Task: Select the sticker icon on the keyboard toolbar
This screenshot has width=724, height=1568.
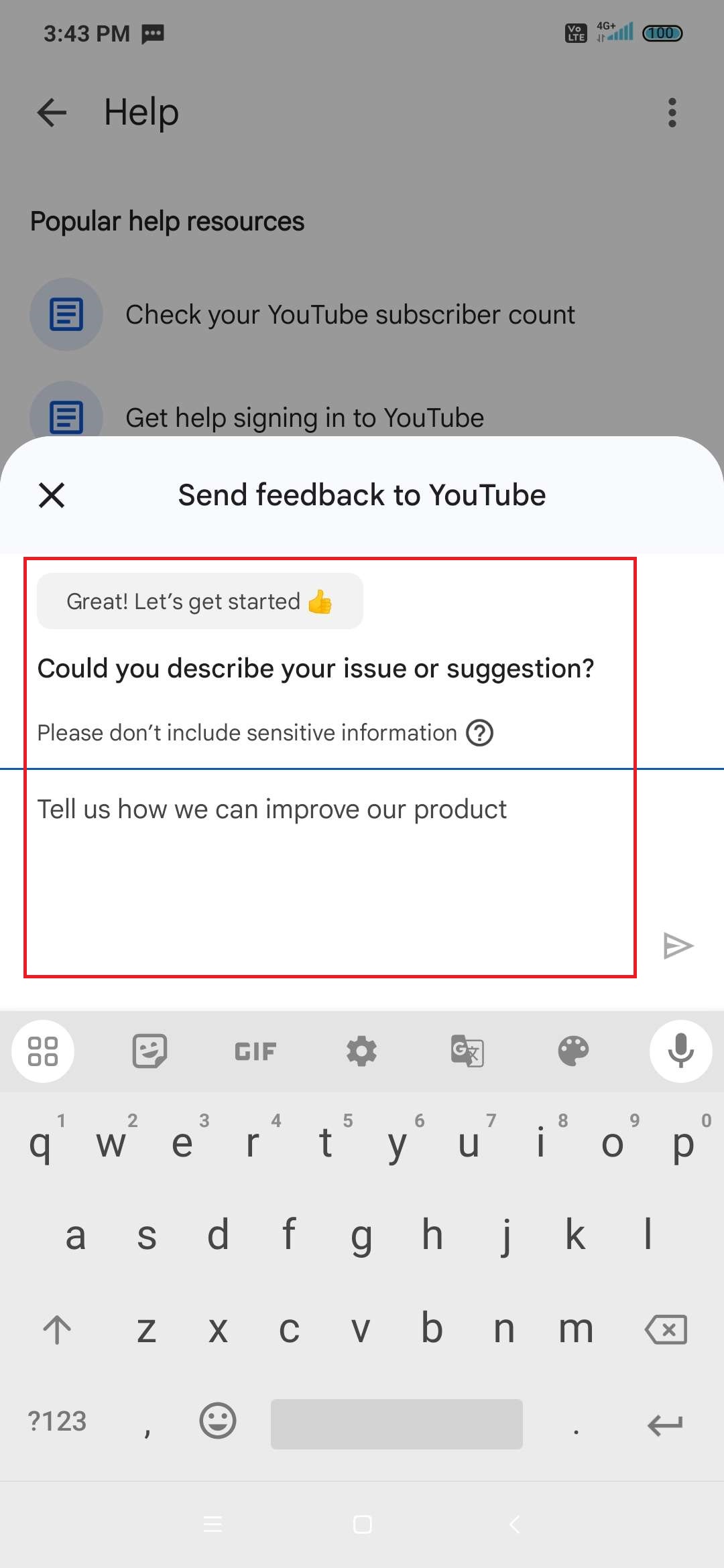Action: (x=149, y=1051)
